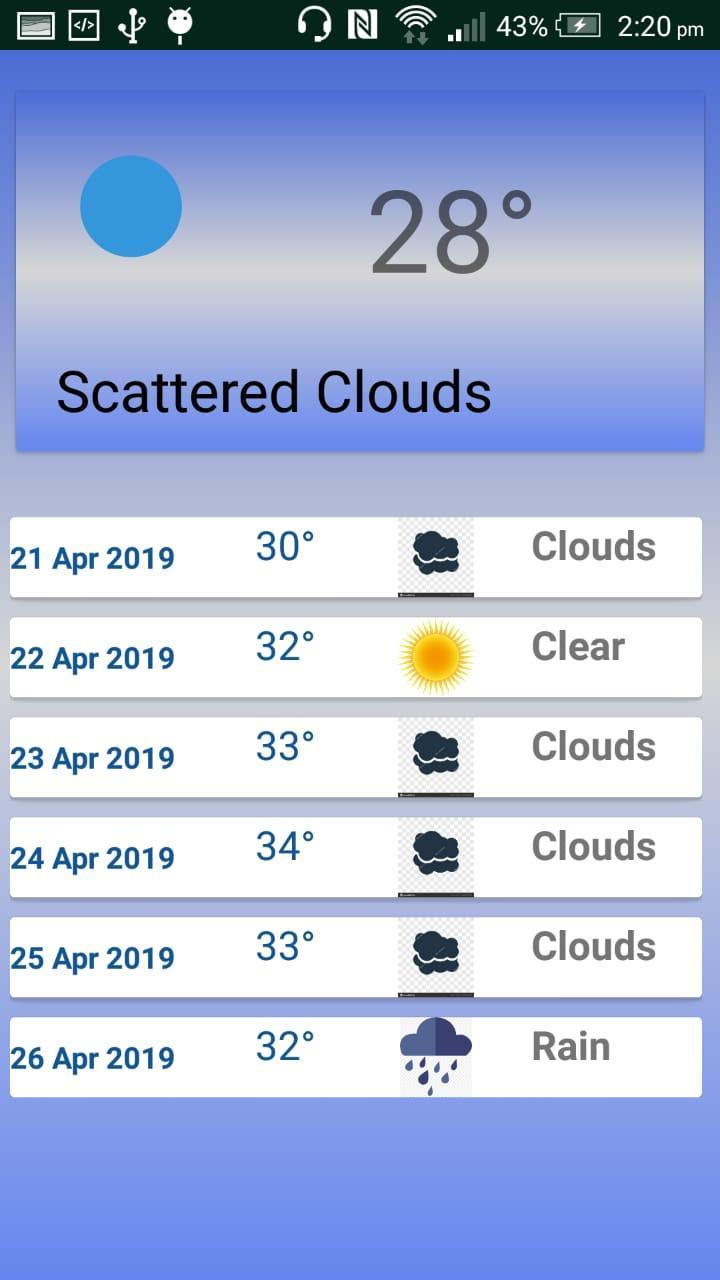Tap the 2:20 pm clock in the status bar
The height and width of the screenshot is (1280, 720).
tap(655, 25)
